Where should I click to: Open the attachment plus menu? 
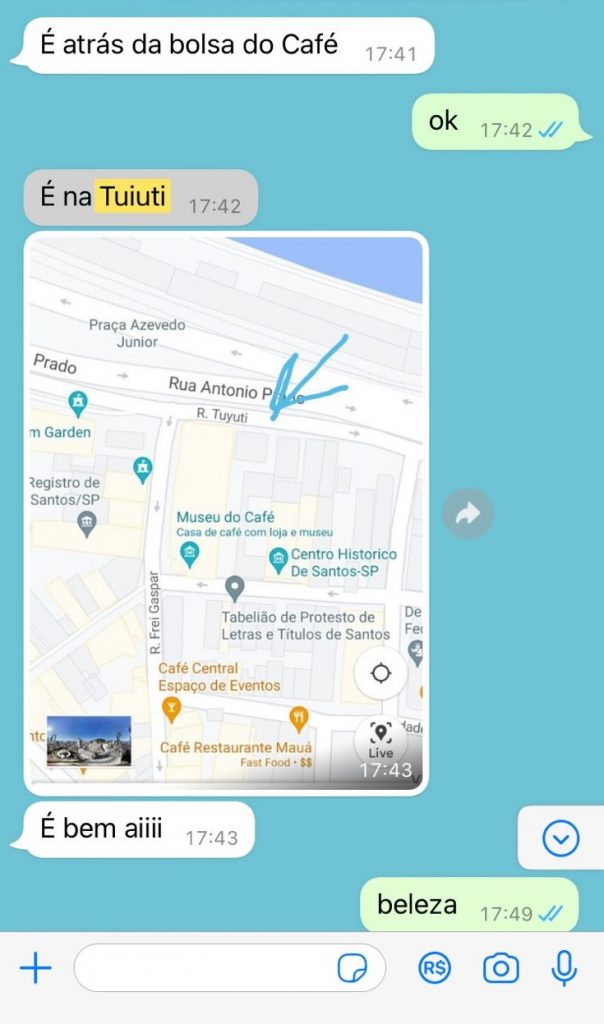pyautogui.click(x=36, y=968)
